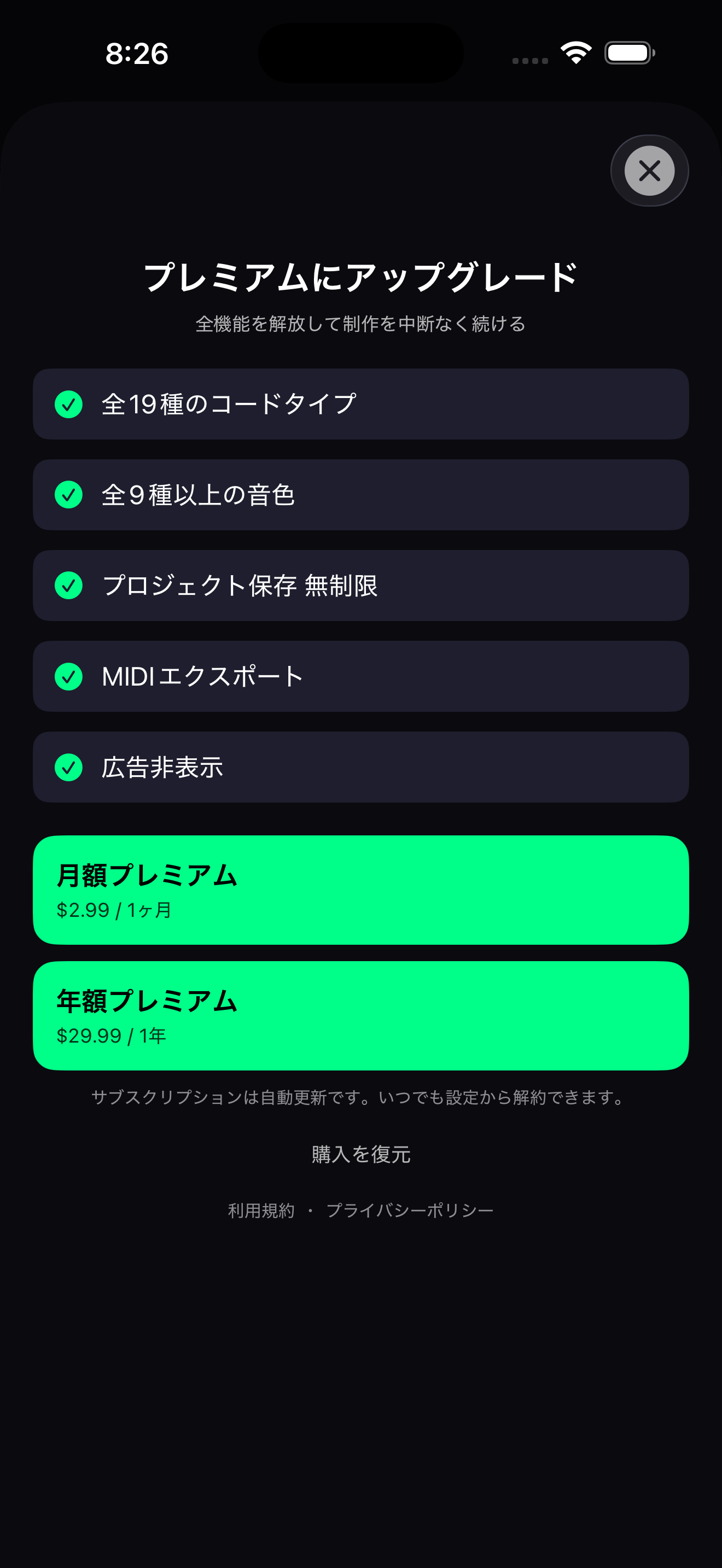This screenshot has height=1568, width=722.
Task: Select the MIDIエクスポート feature row
Action: click(361, 676)
